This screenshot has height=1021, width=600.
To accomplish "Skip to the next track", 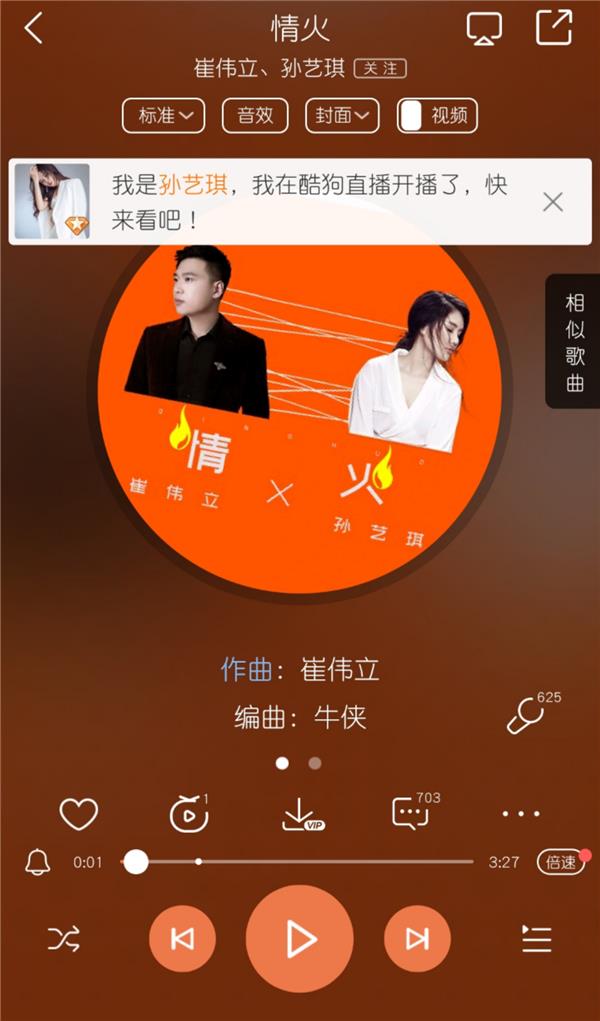I will tap(417, 938).
